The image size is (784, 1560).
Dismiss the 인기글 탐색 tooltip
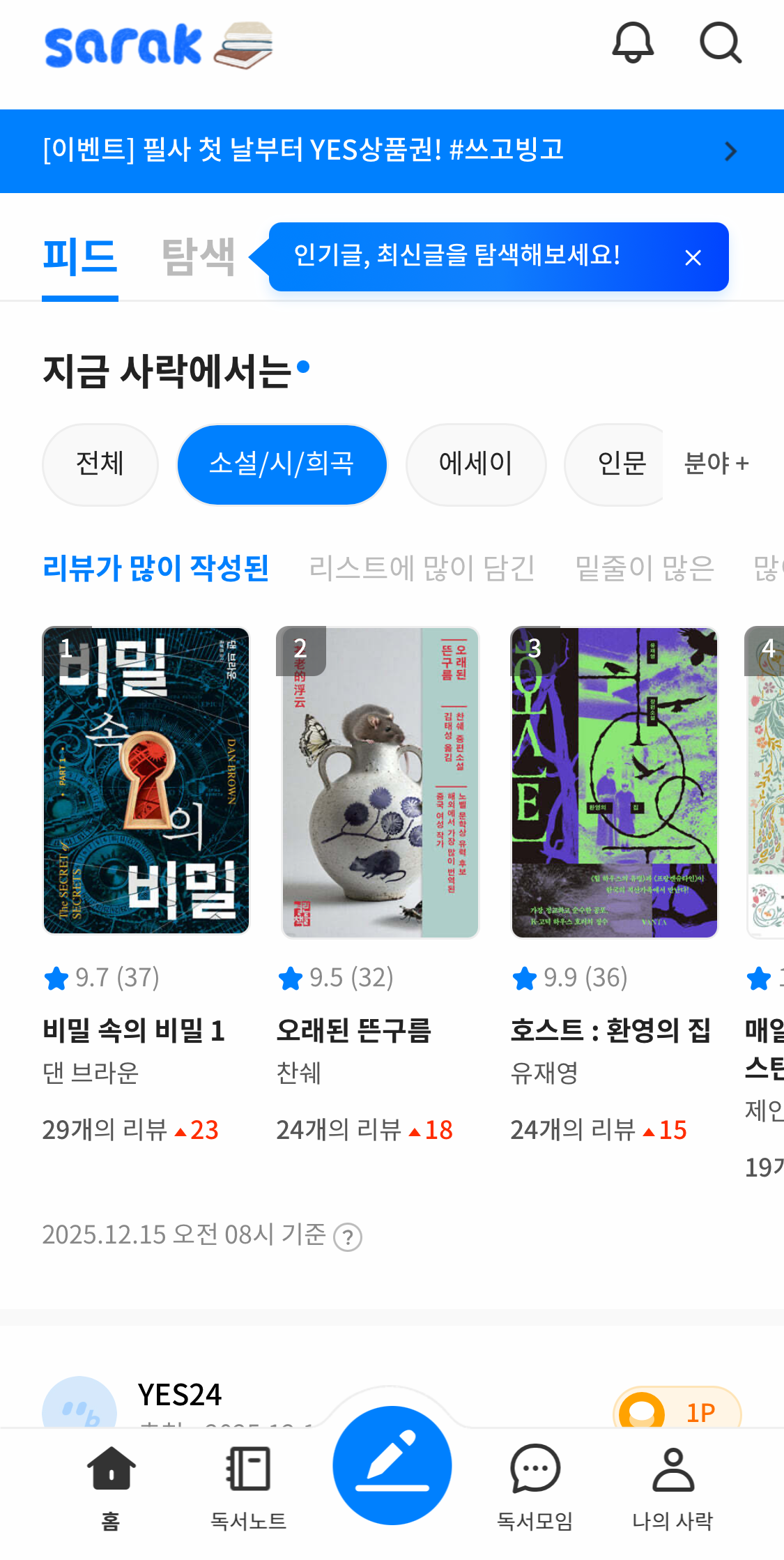(693, 258)
